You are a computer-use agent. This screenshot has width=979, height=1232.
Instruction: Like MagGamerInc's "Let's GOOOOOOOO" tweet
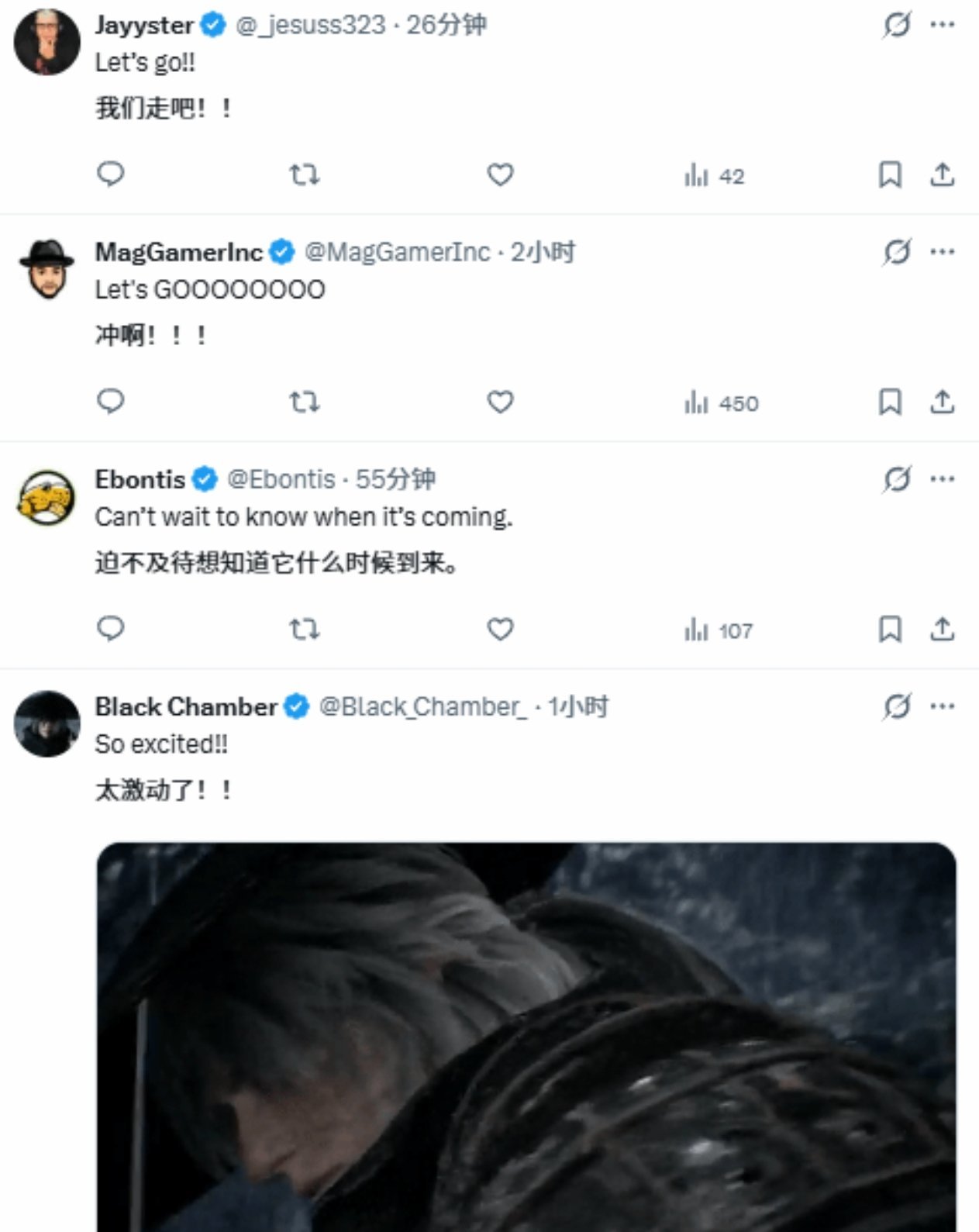tap(500, 402)
